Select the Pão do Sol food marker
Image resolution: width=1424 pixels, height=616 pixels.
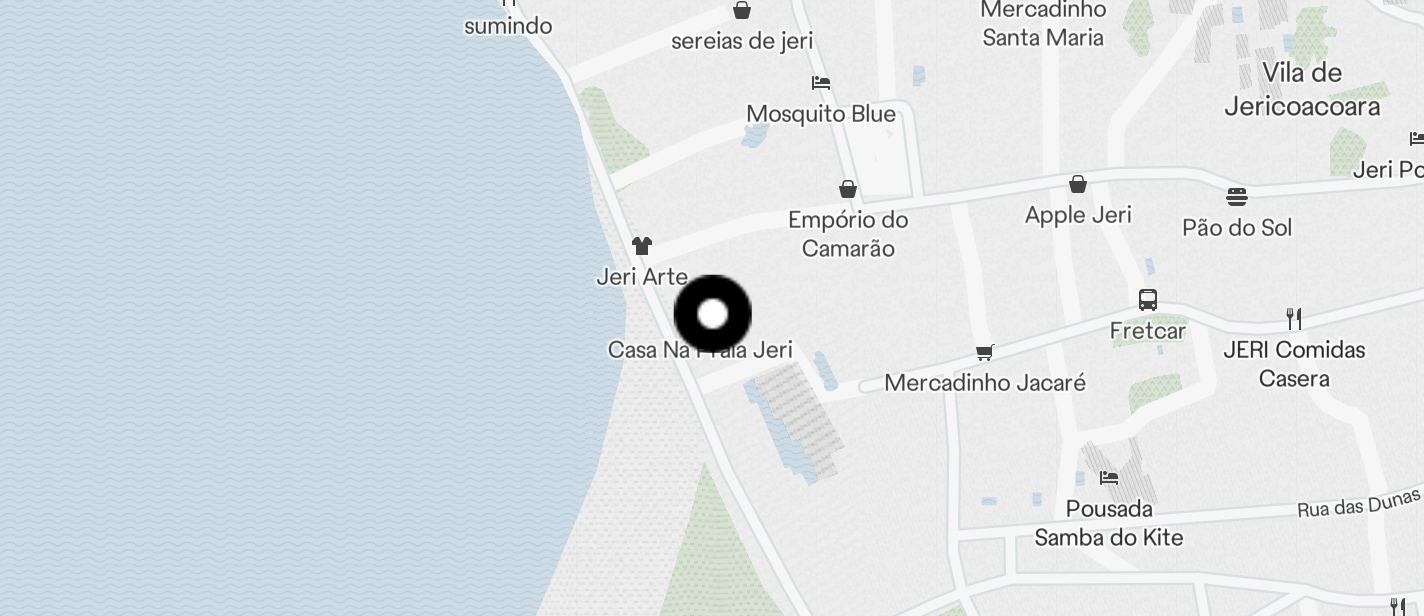(1237, 196)
